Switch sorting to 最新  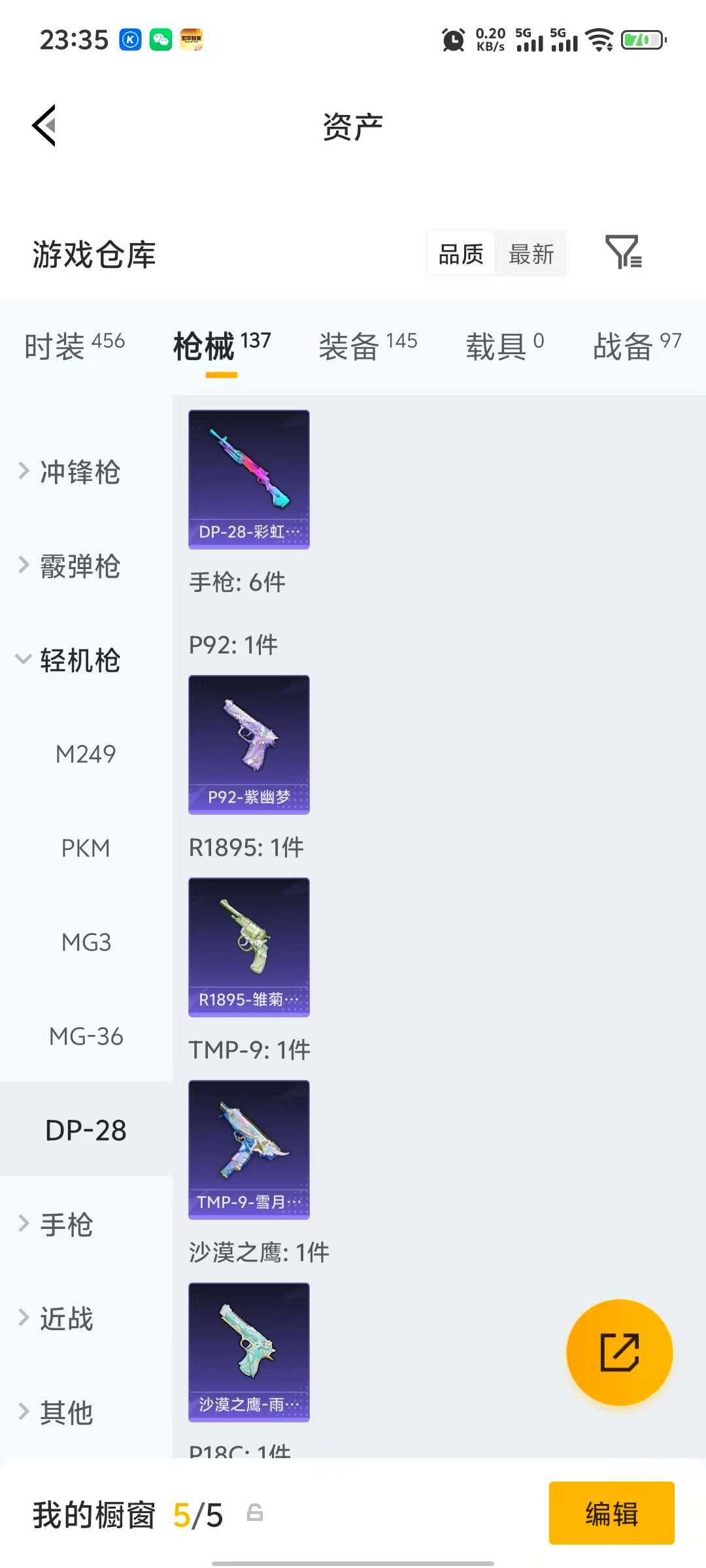[x=532, y=253]
